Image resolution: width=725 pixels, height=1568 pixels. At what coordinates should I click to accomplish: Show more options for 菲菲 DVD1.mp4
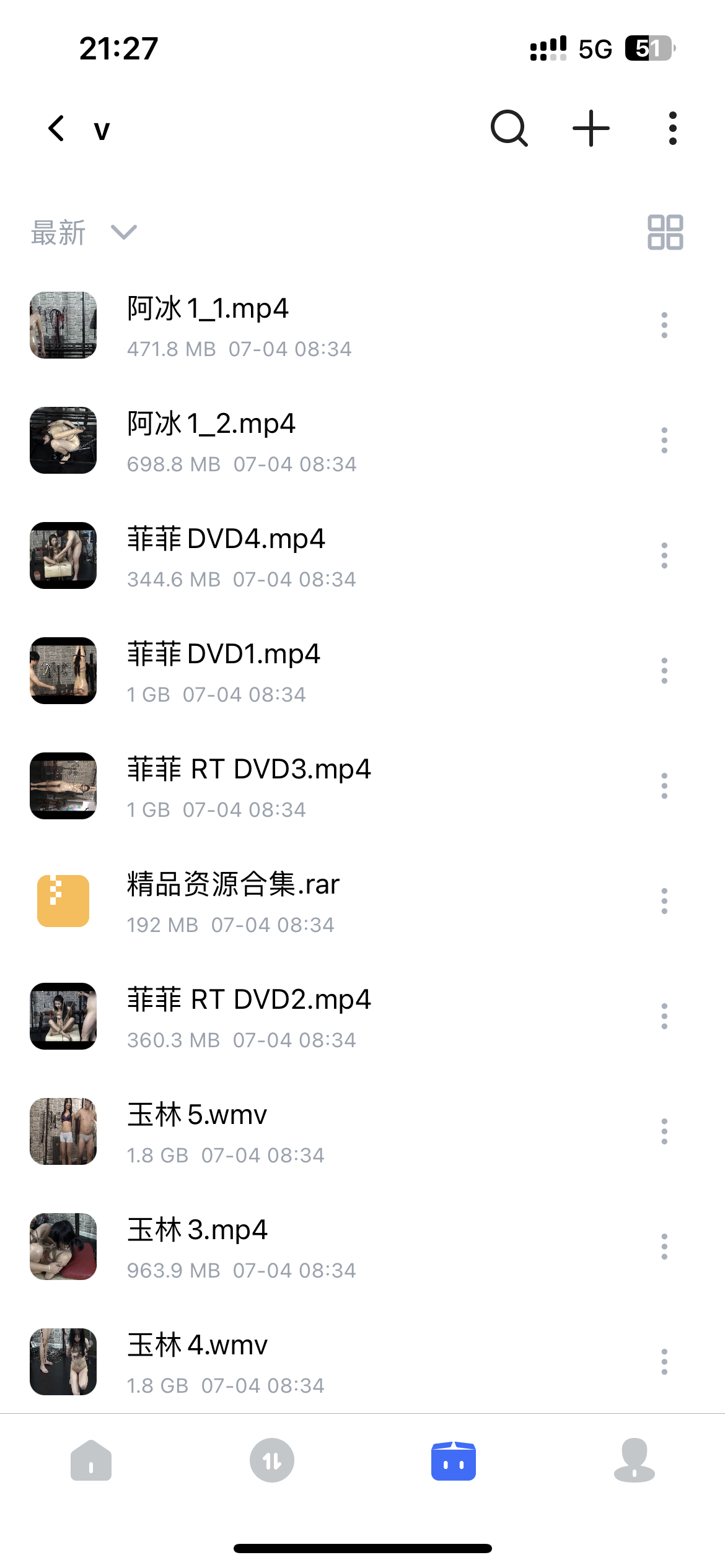[x=664, y=671]
